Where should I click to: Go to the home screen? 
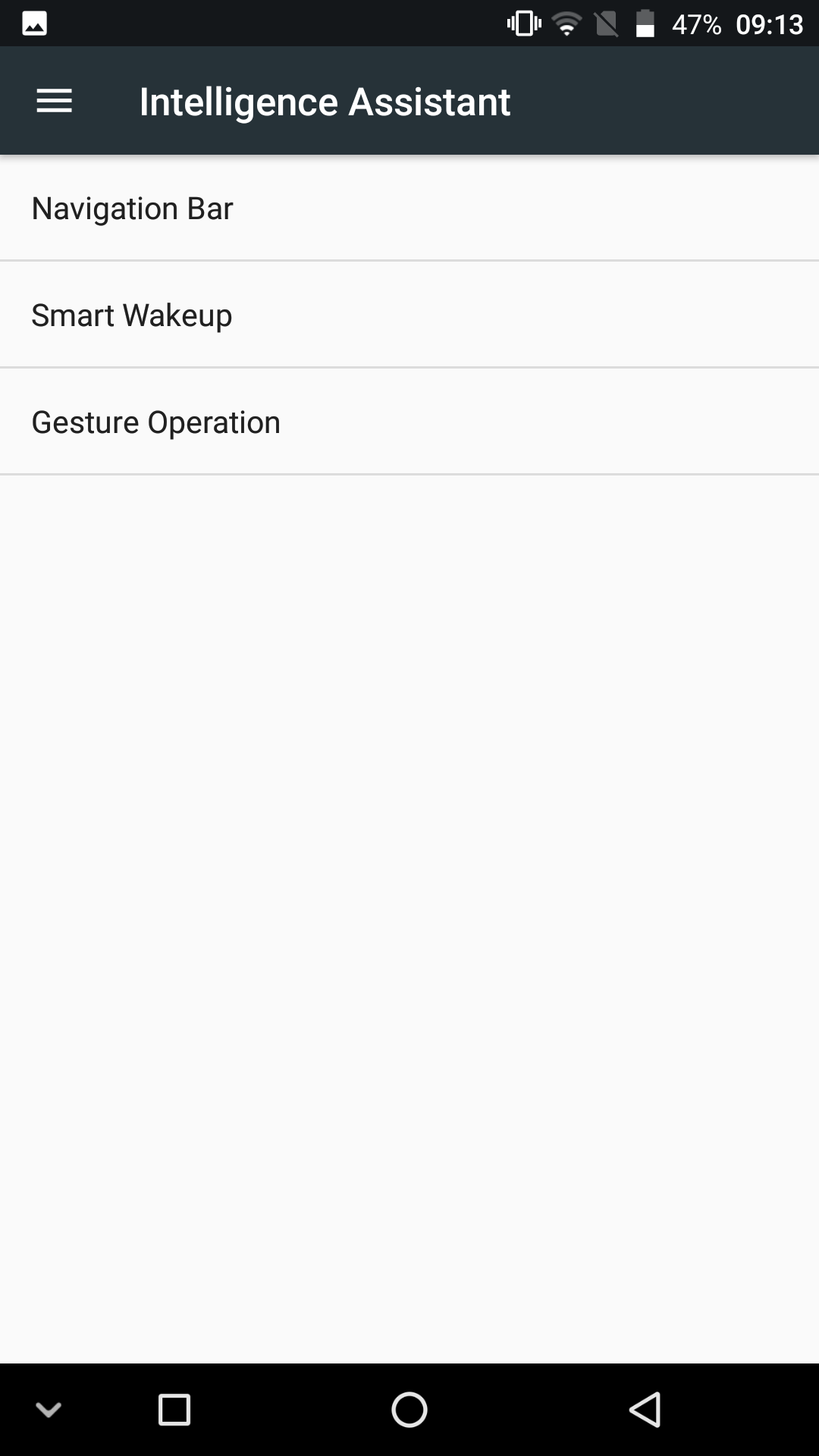click(409, 1410)
